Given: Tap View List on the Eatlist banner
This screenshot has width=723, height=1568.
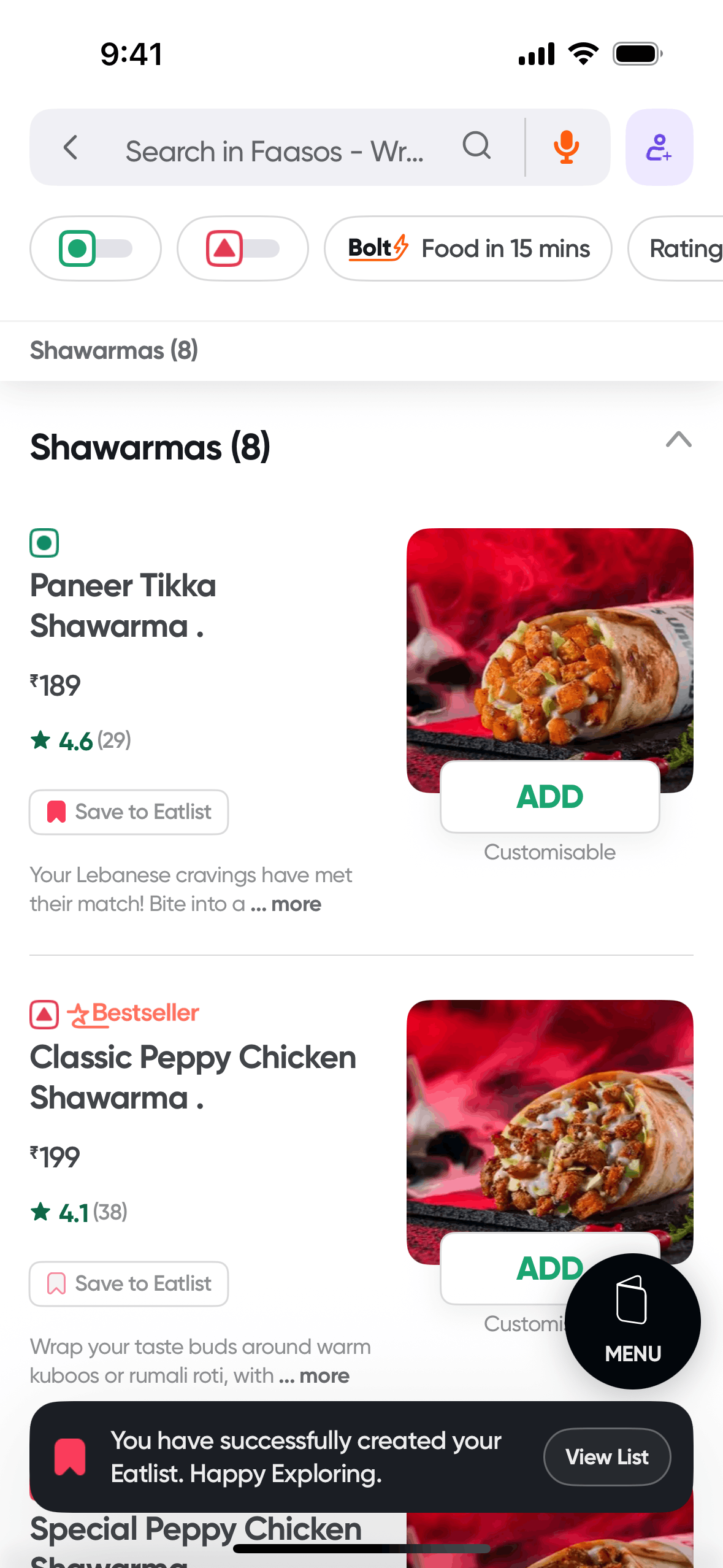Looking at the screenshot, I should [x=606, y=1457].
